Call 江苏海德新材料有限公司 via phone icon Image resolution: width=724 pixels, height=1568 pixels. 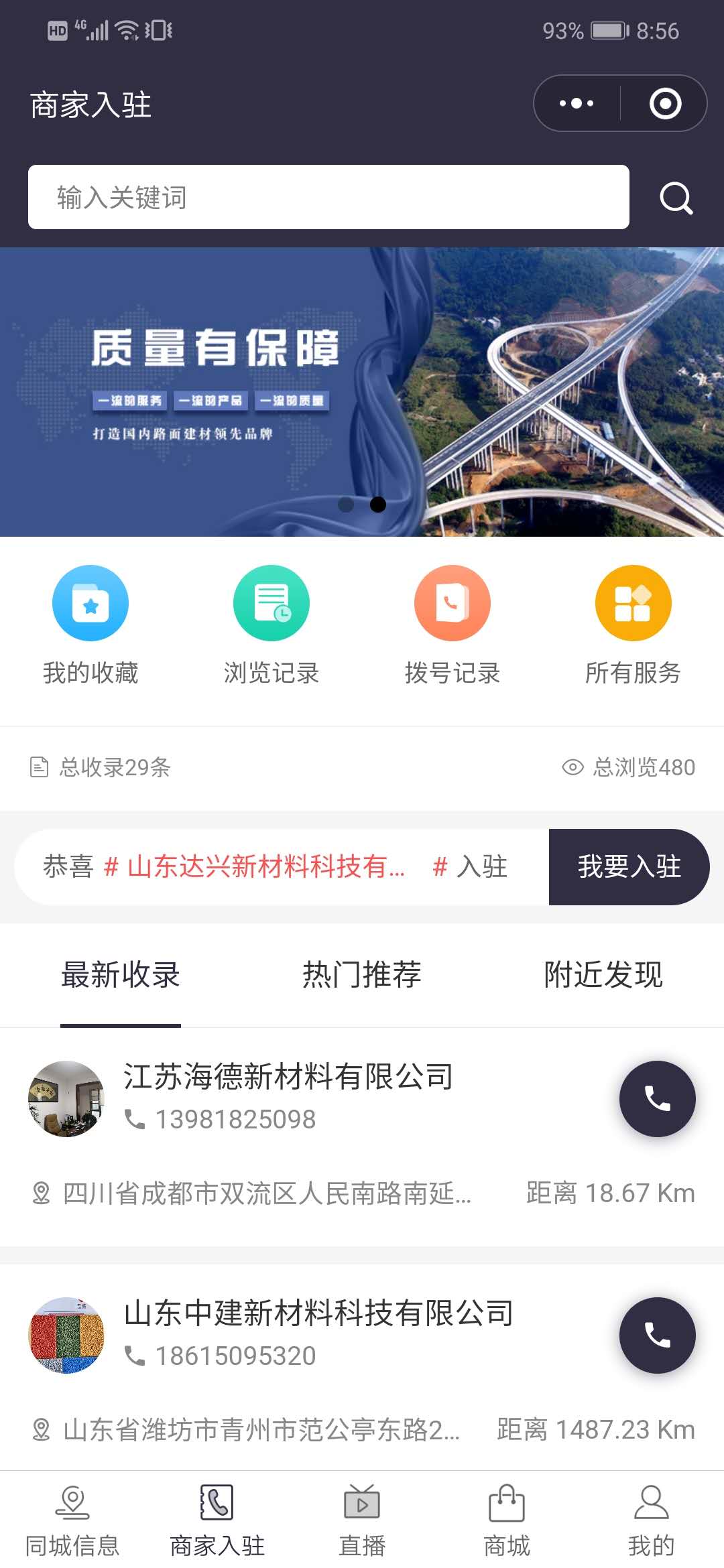click(658, 1099)
